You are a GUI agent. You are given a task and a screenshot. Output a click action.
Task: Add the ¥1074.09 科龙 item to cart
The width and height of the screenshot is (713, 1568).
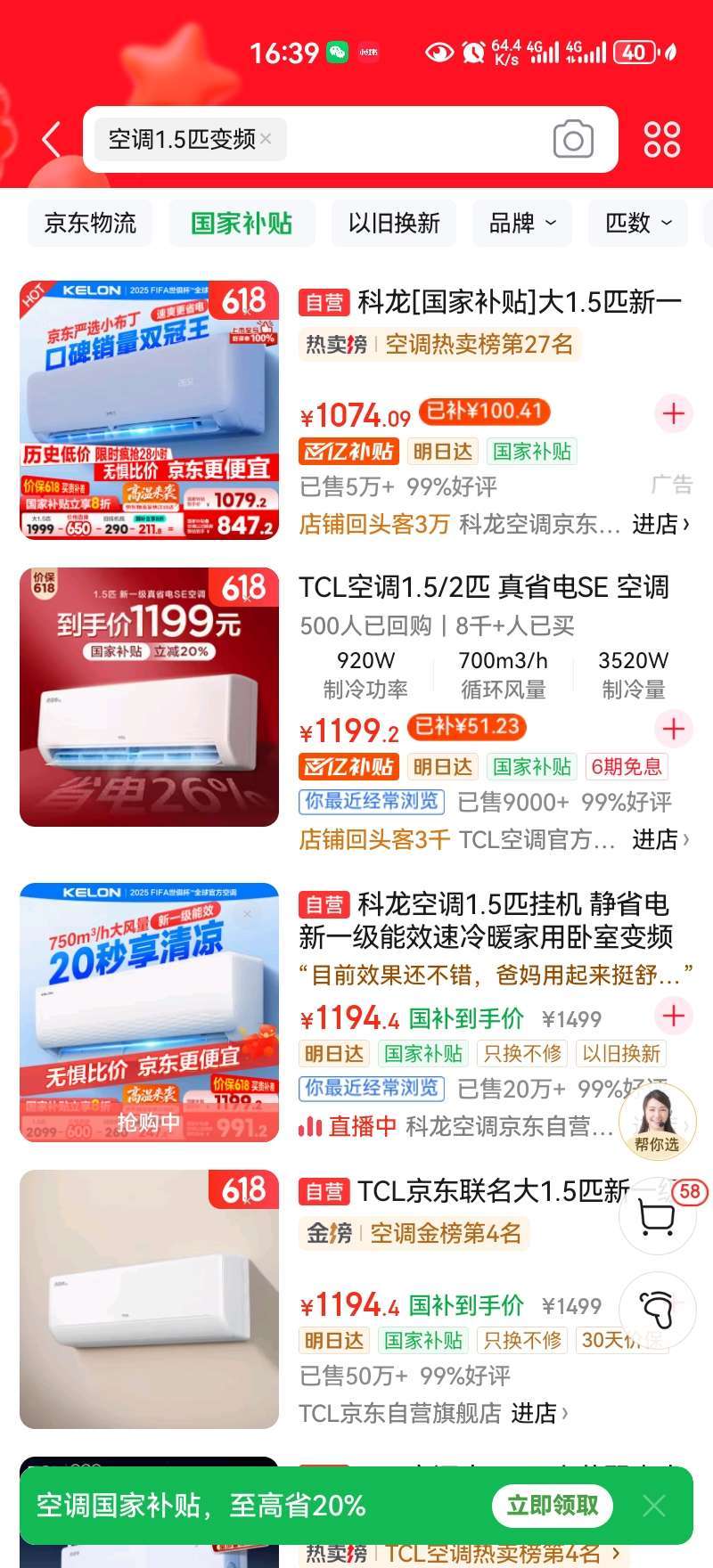click(x=674, y=413)
